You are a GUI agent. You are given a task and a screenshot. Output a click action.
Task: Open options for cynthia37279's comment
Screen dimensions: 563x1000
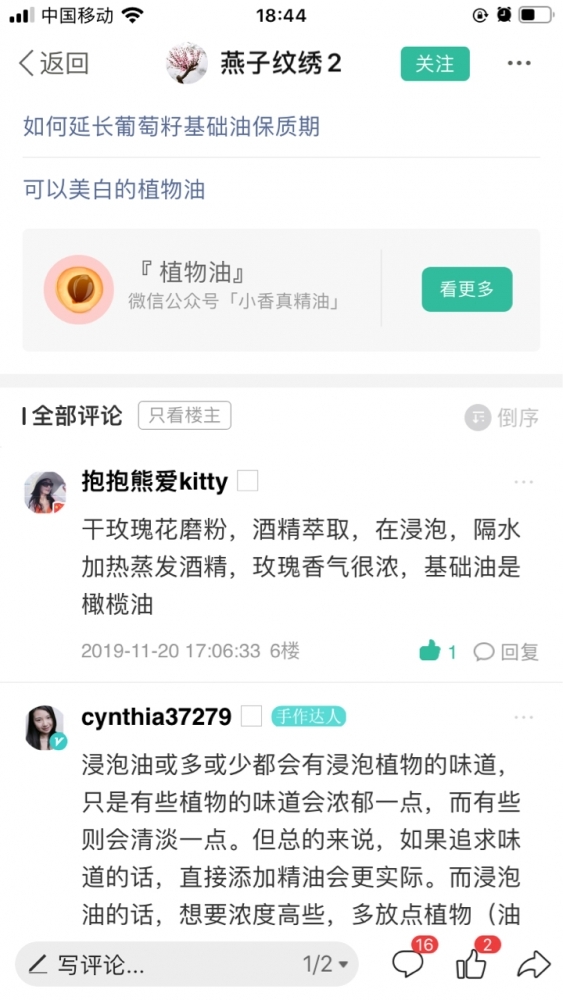point(523,717)
